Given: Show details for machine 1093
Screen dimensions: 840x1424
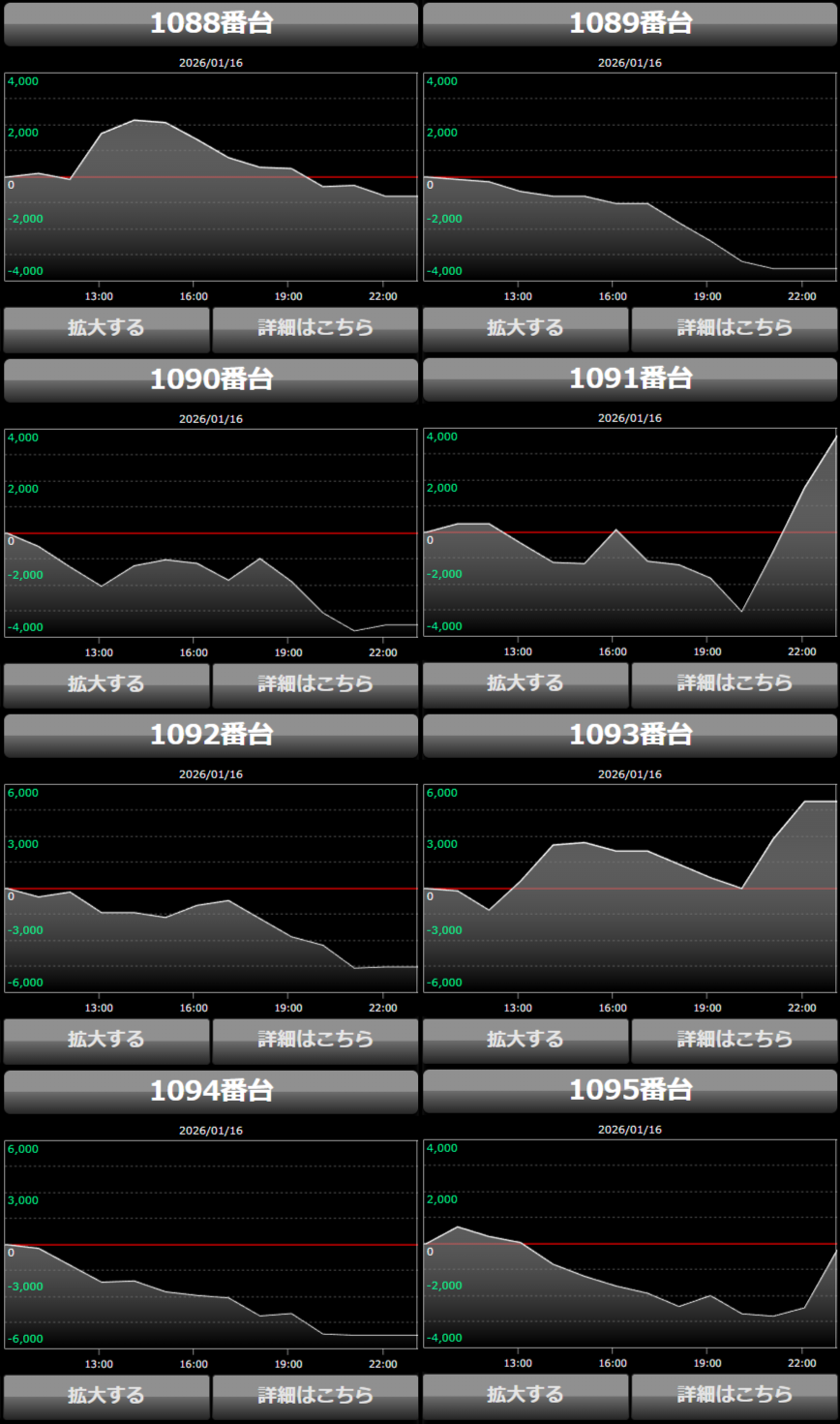Looking at the screenshot, I should tap(735, 1040).
